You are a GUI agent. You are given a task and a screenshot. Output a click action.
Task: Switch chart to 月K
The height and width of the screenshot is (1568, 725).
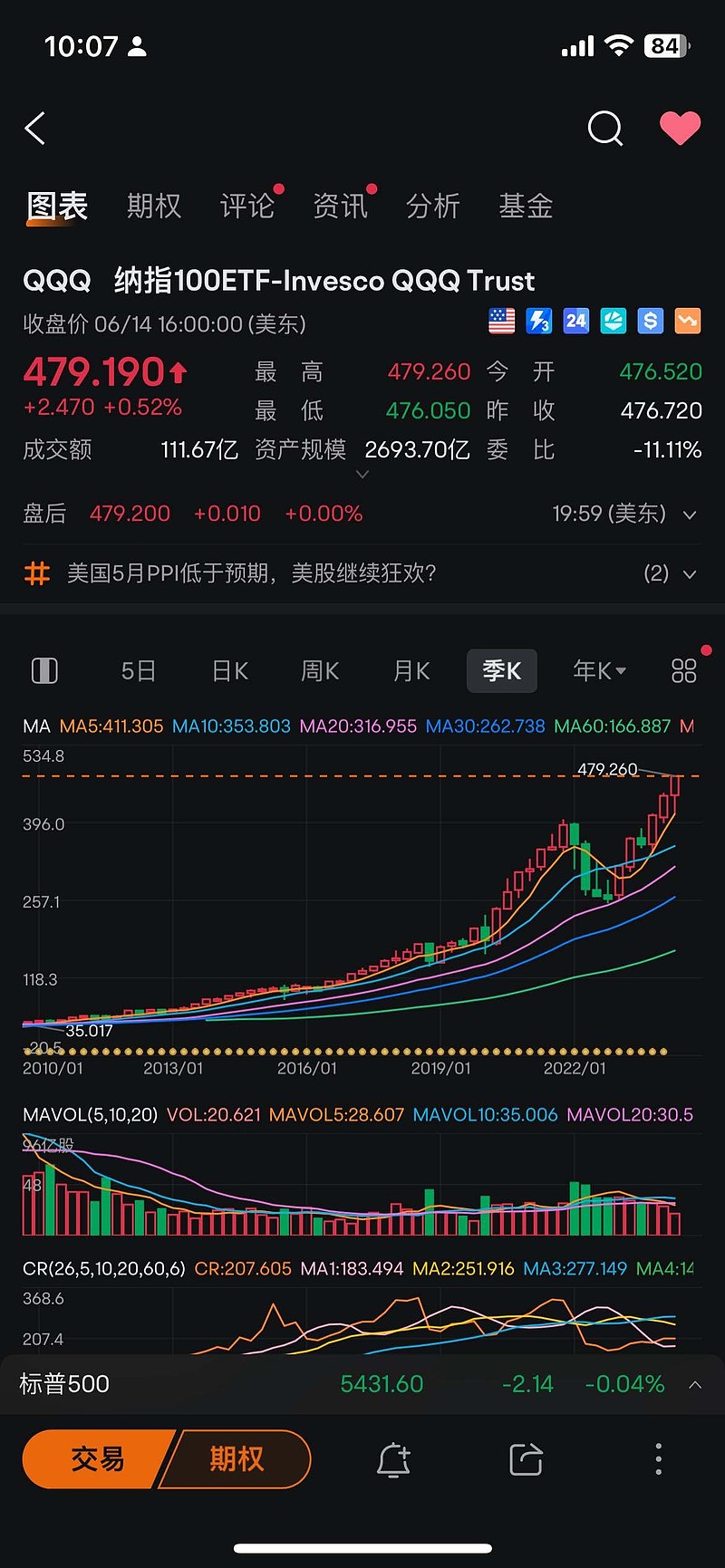(411, 671)
